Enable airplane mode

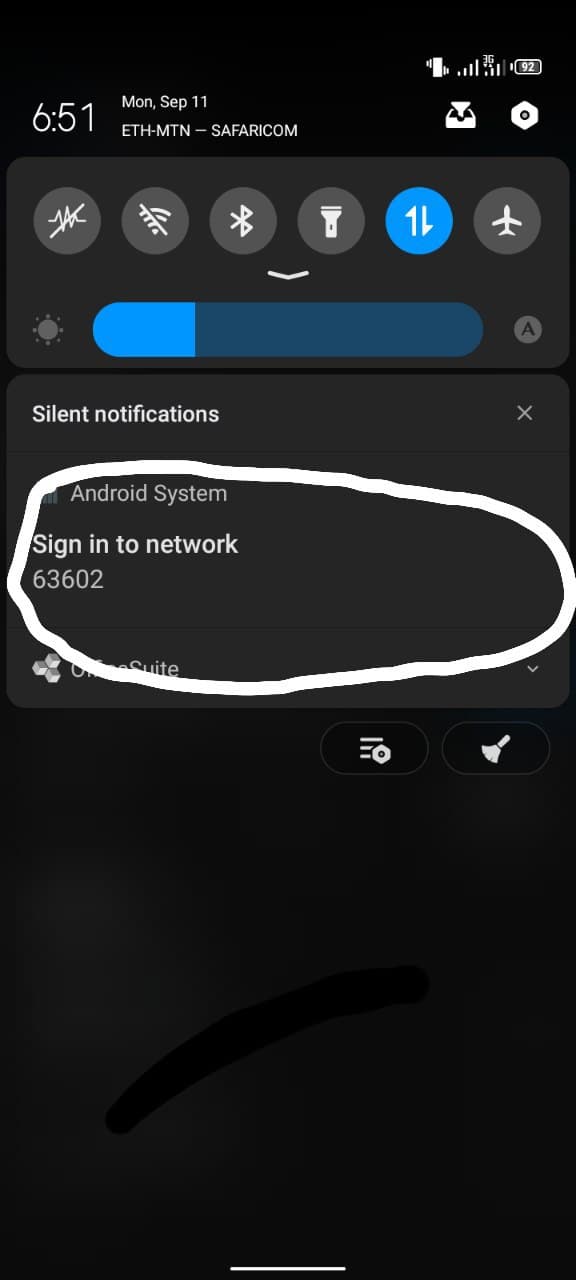(x=507, y=220)
